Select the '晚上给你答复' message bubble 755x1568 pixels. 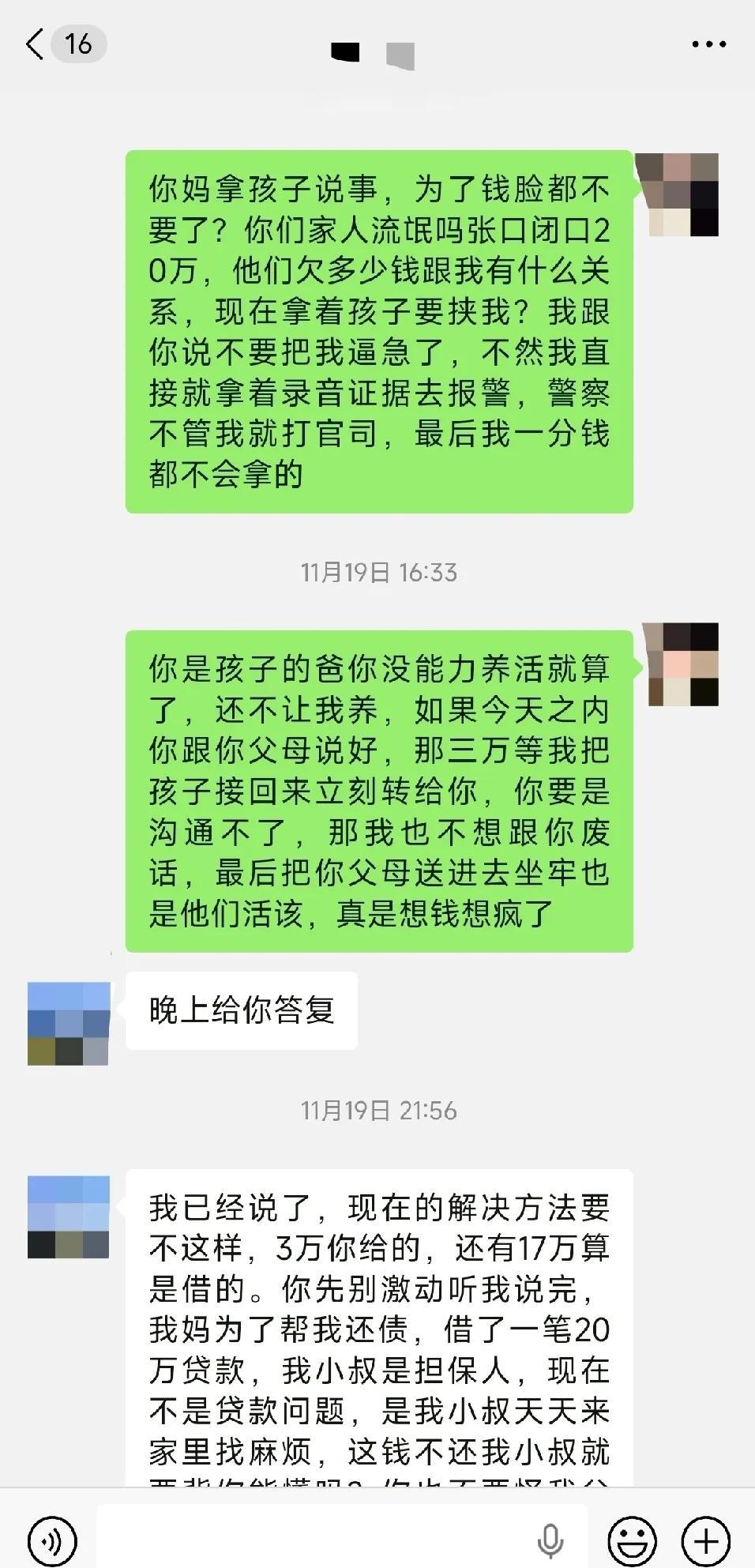[241, 1010]
